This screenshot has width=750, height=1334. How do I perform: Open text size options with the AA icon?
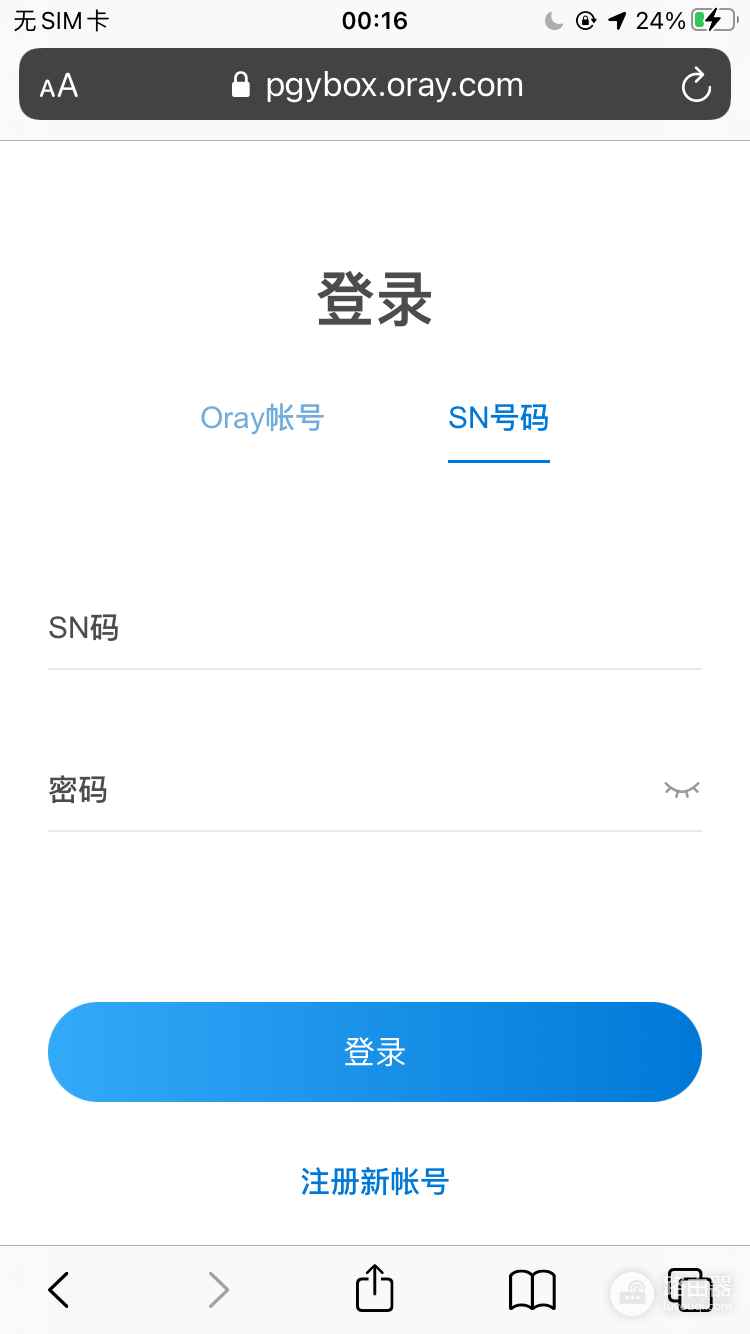coord(57,85)
